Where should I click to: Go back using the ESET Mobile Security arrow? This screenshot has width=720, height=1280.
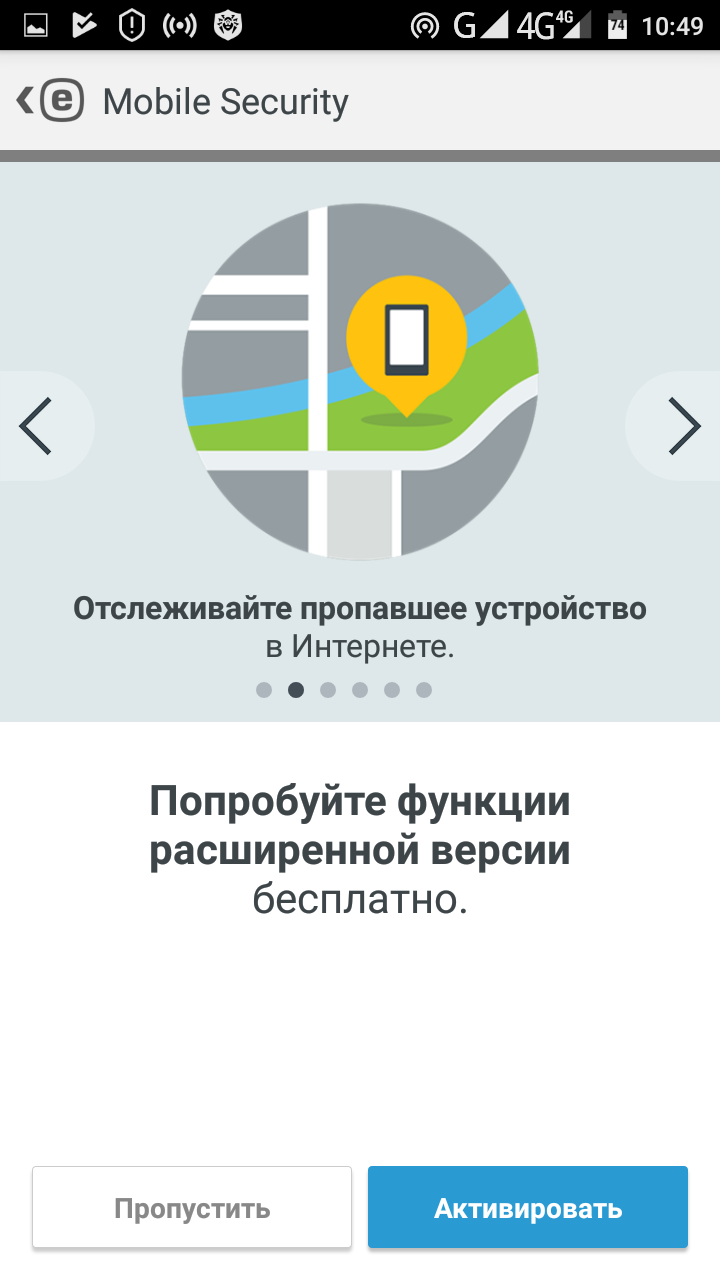(x=26, y=100)
